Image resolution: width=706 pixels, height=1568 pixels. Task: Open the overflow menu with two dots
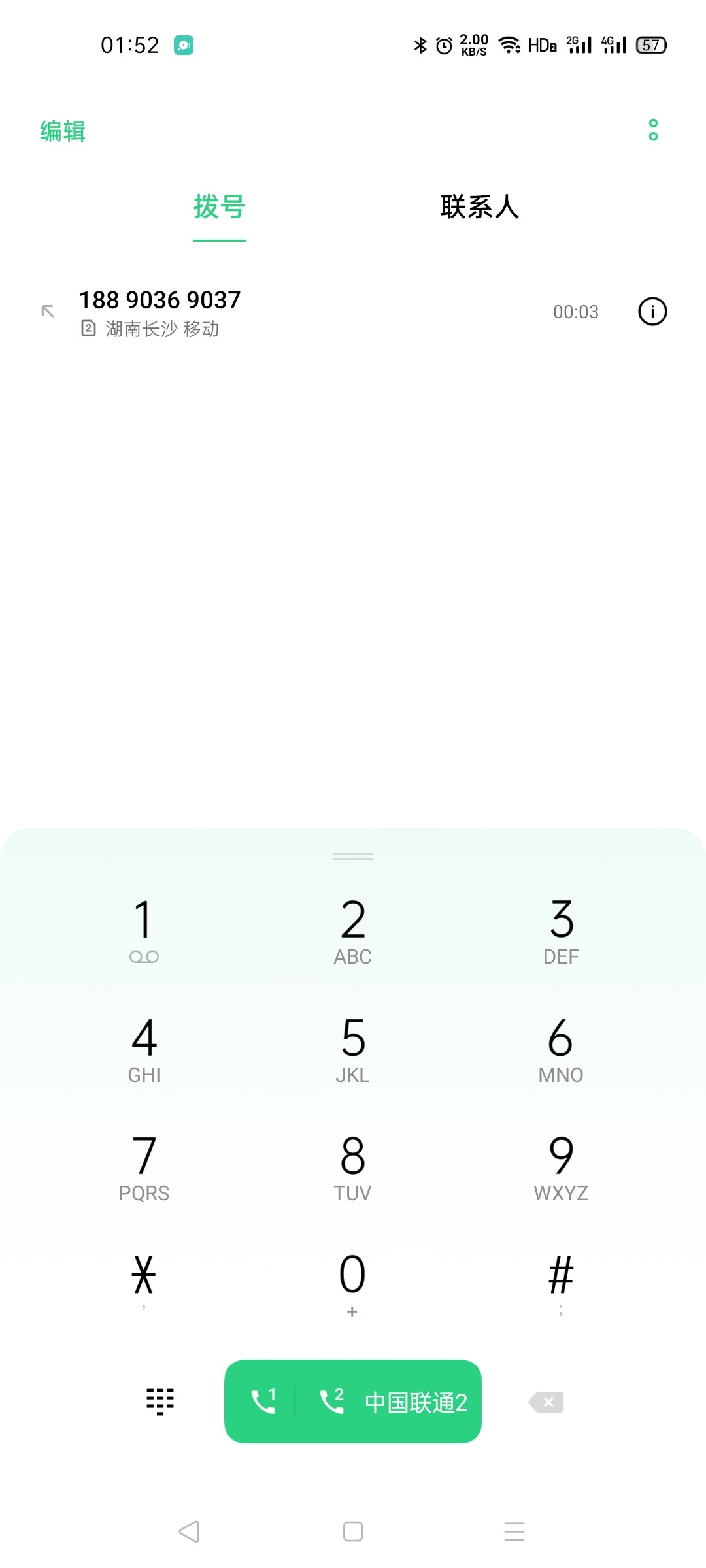pyautogui.click(x=652, y=131)
